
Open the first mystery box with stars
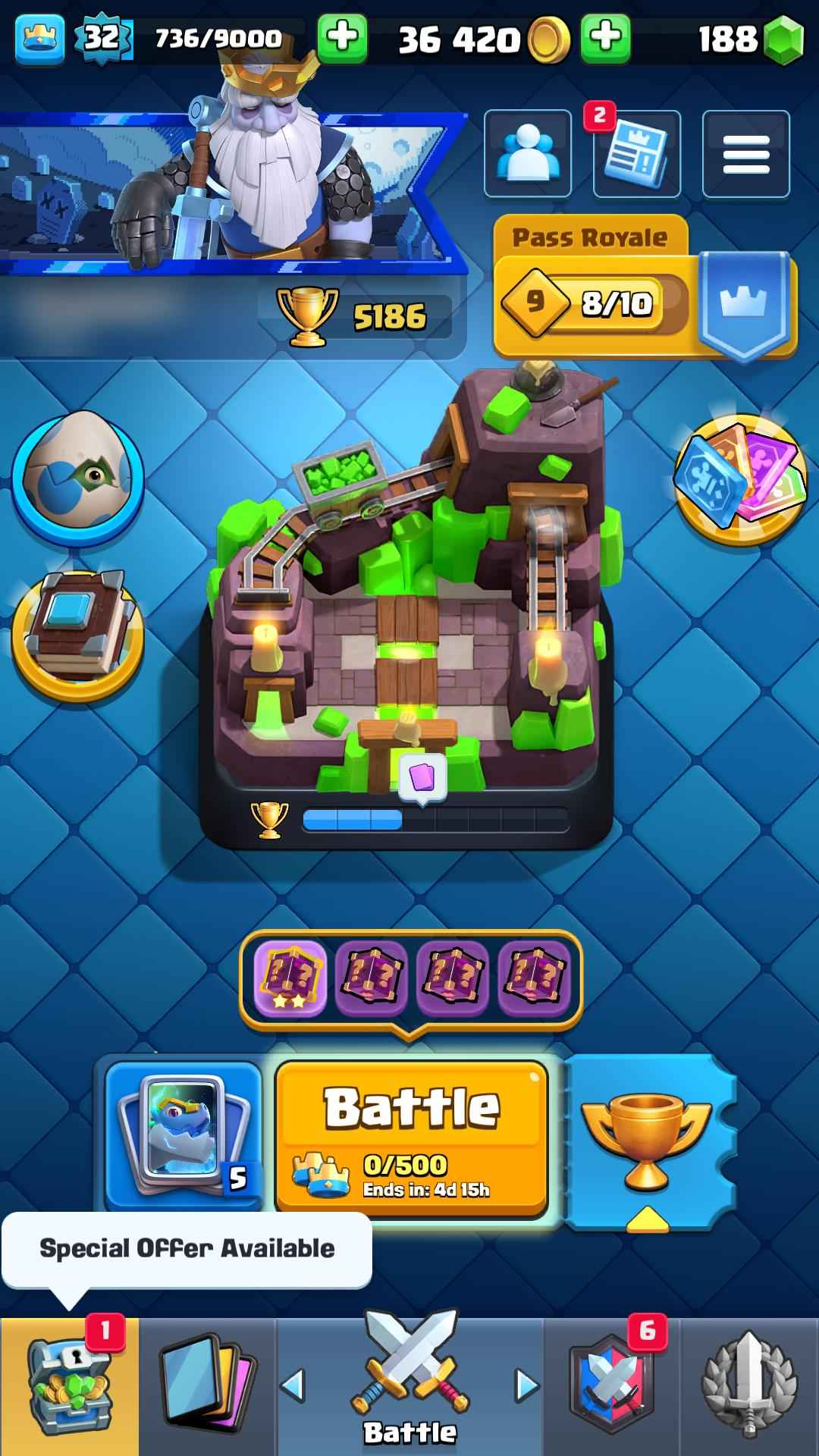click(x=290, y=977)
